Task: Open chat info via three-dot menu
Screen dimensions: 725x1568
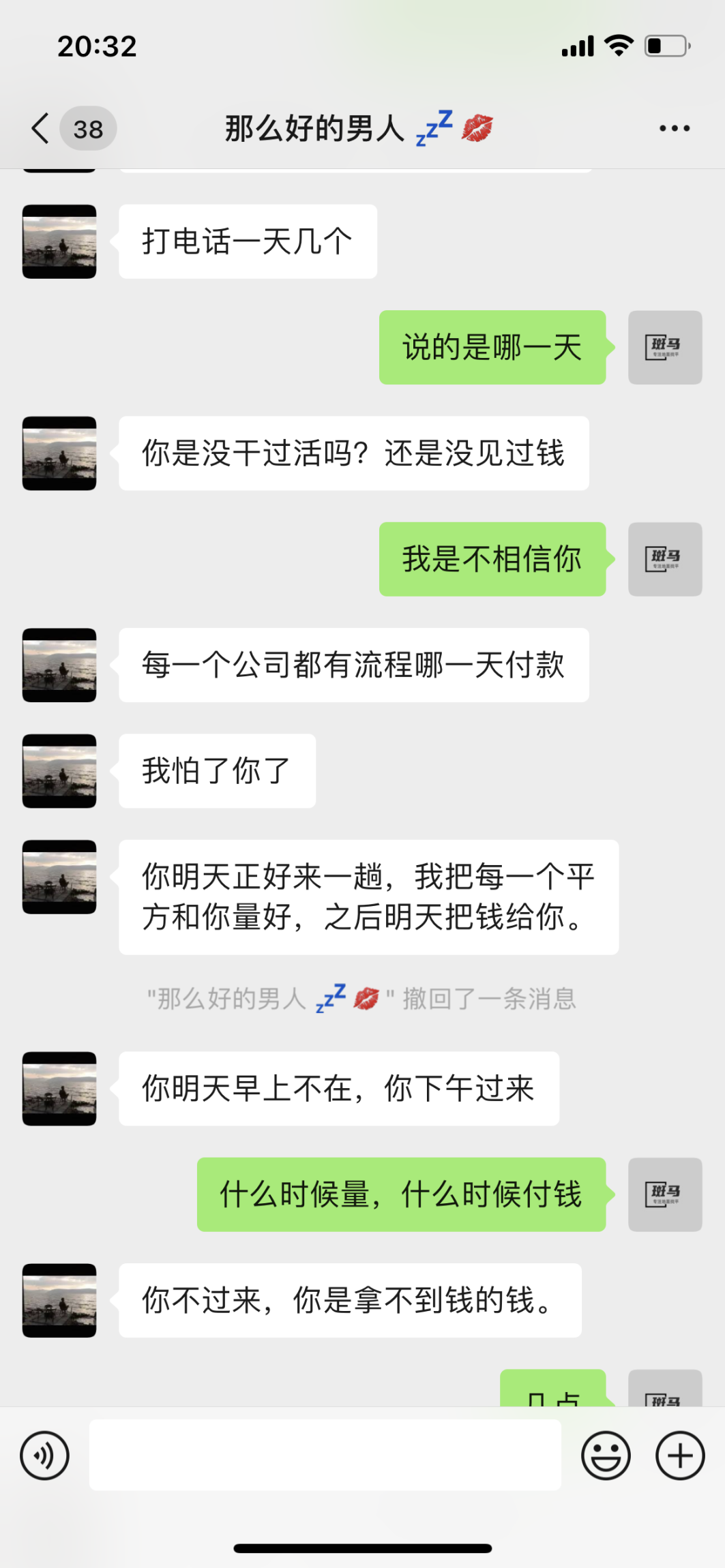Action: click(x=674, y=128)
